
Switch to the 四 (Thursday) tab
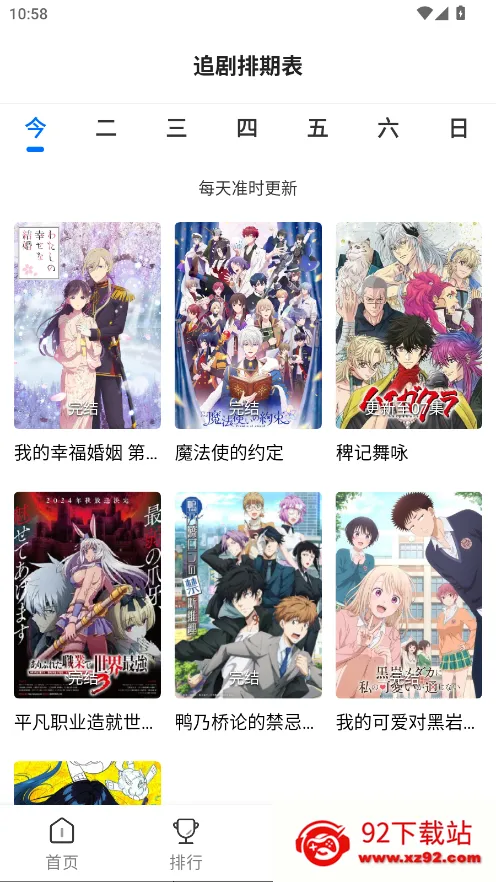tap(247, 129)
